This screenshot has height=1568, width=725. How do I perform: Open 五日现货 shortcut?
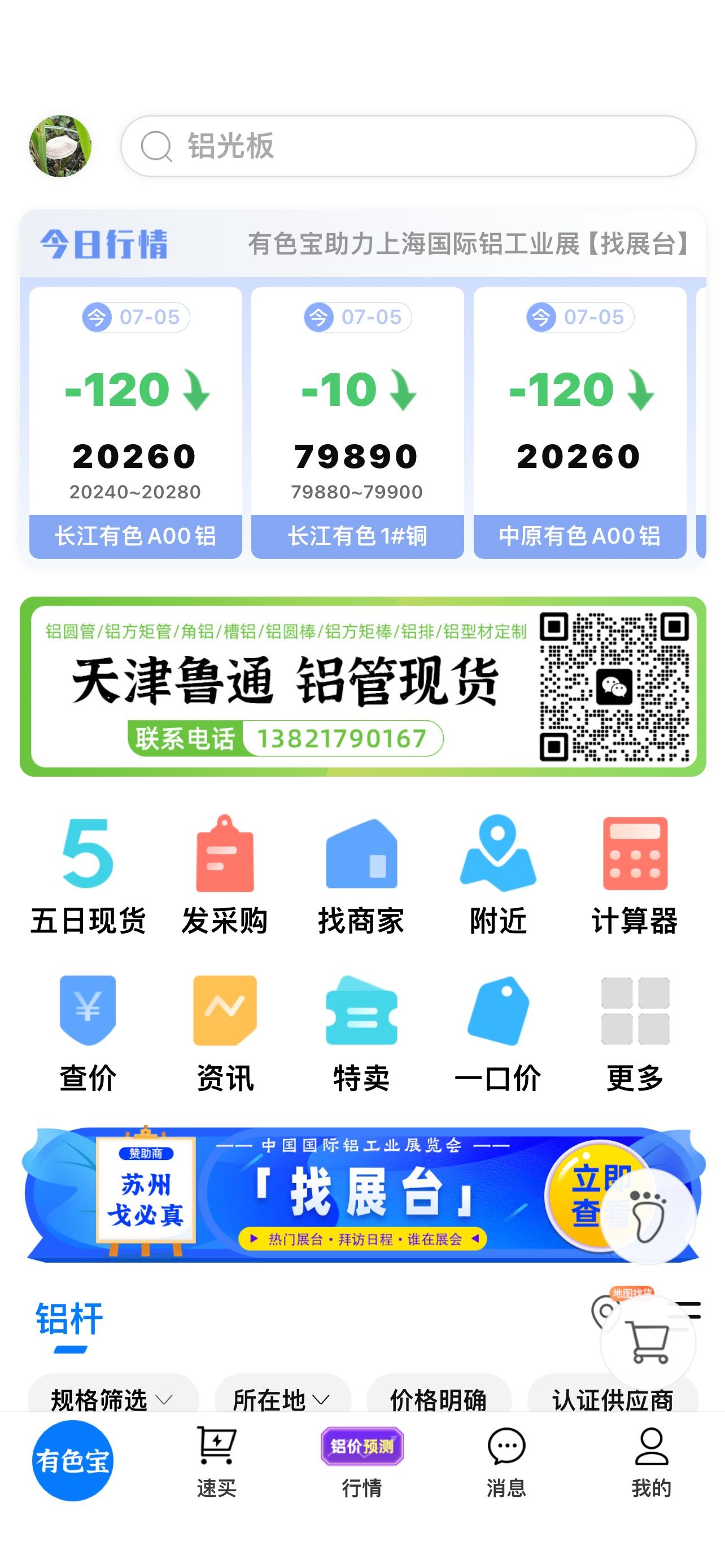88,874
